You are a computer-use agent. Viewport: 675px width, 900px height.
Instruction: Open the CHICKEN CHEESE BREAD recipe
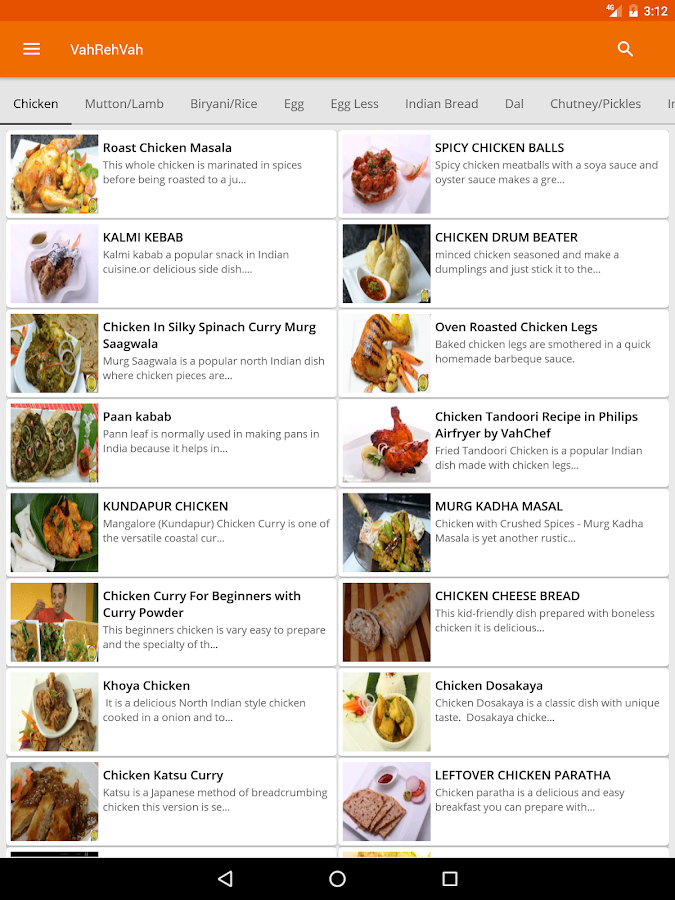pos(503,621)
